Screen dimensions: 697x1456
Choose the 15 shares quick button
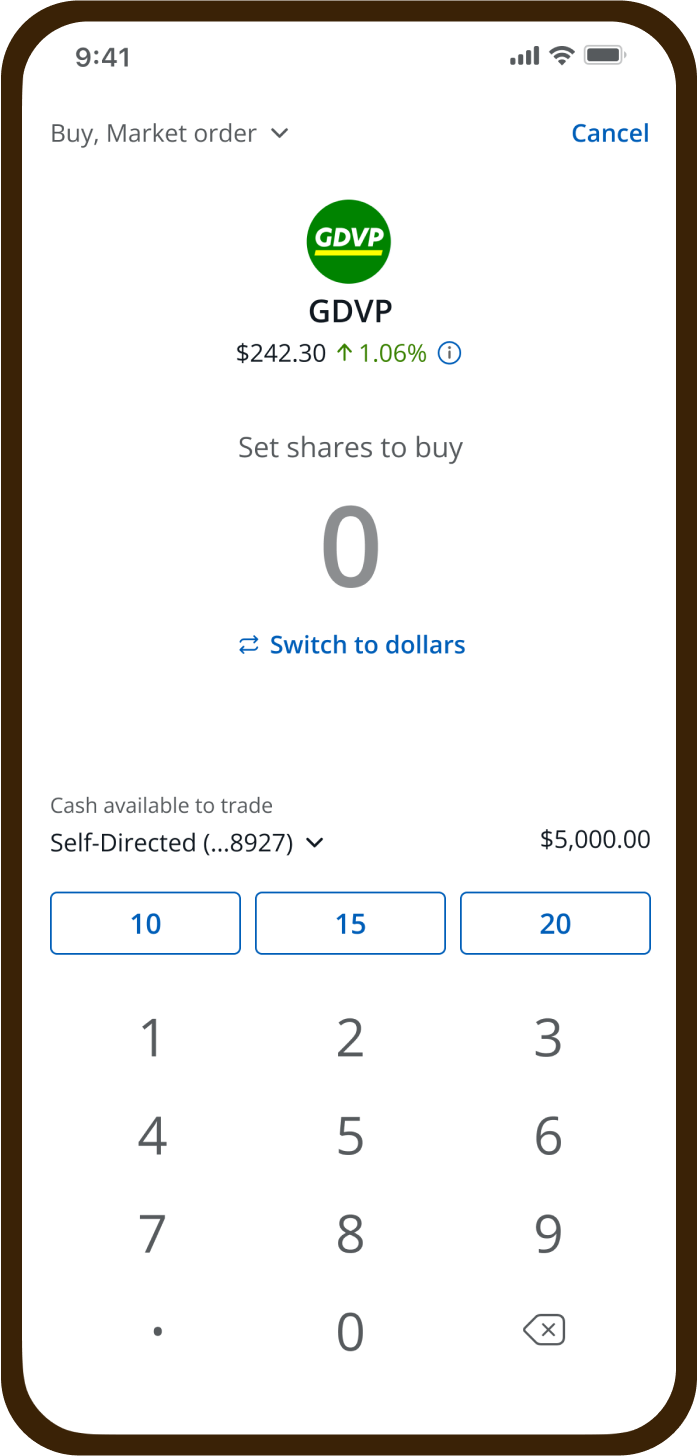pyautogui.click(x=351, y=923)
